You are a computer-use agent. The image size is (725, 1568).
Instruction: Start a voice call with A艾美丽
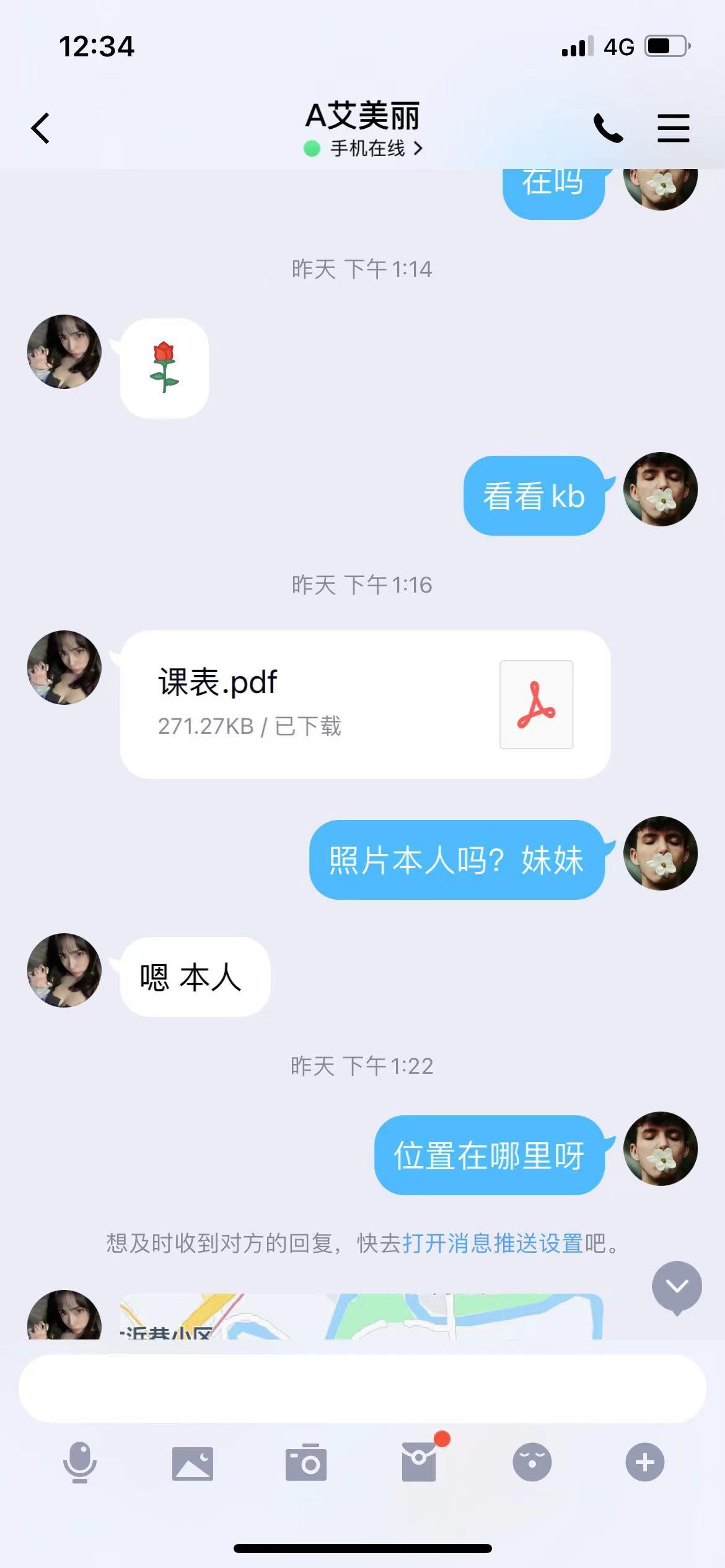(608, 128)
